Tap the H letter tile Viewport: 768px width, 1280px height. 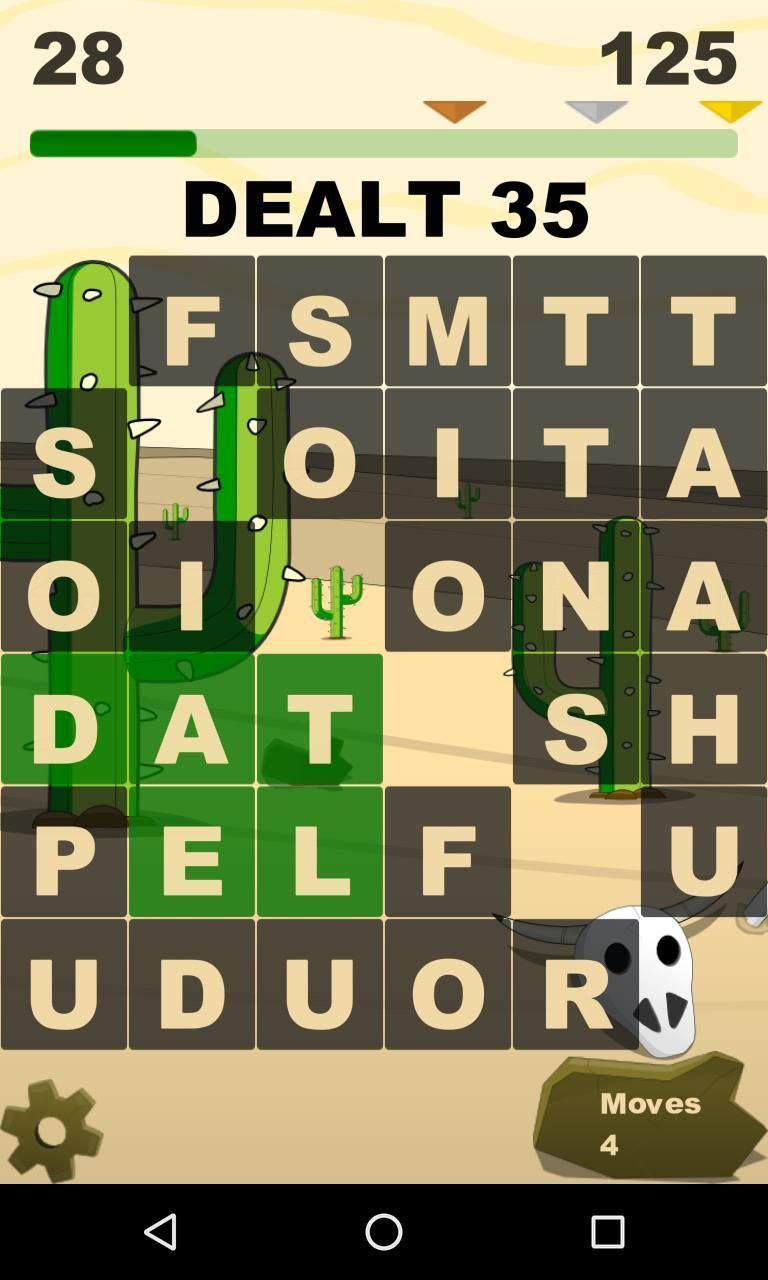click(x=703, y=719)
